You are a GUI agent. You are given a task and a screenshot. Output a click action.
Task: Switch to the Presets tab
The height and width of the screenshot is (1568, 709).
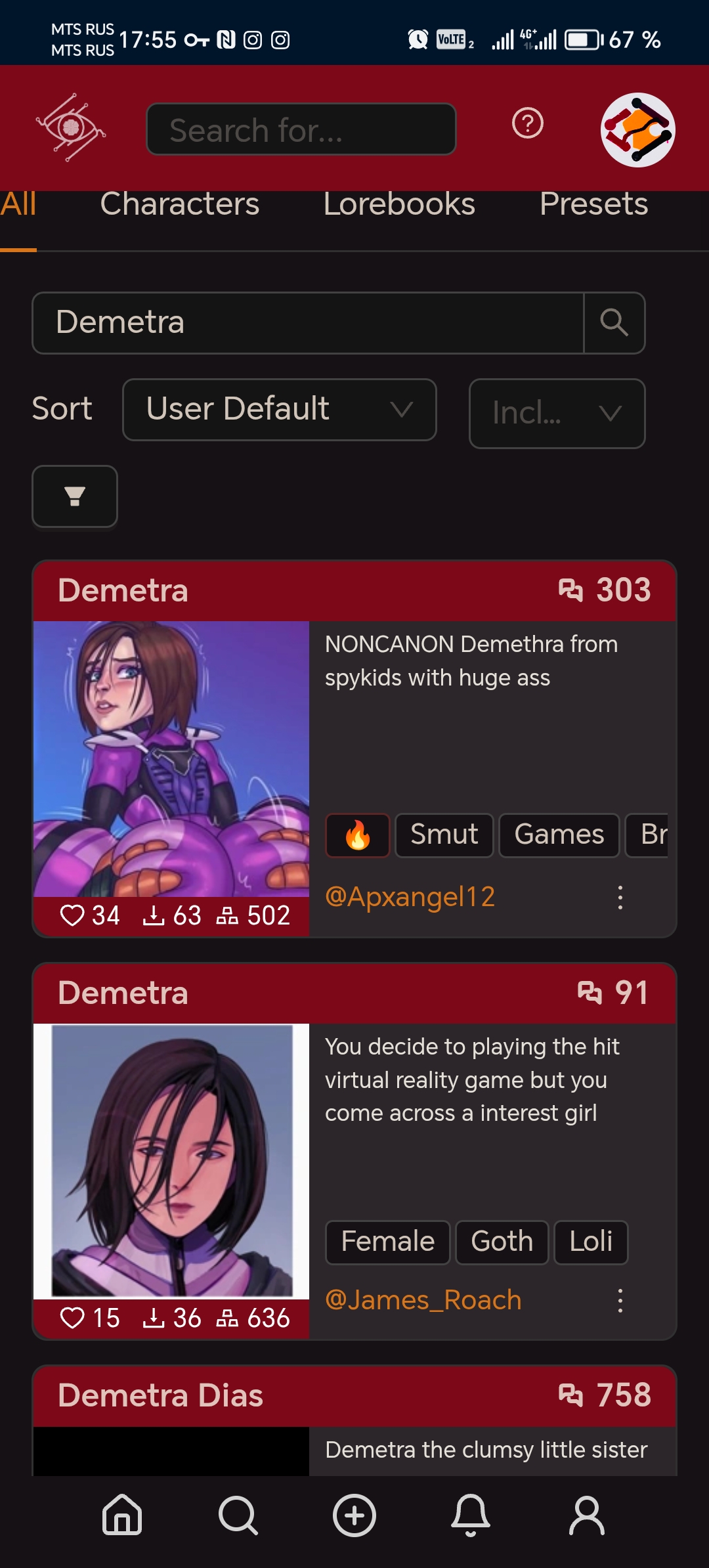point(593,204)
